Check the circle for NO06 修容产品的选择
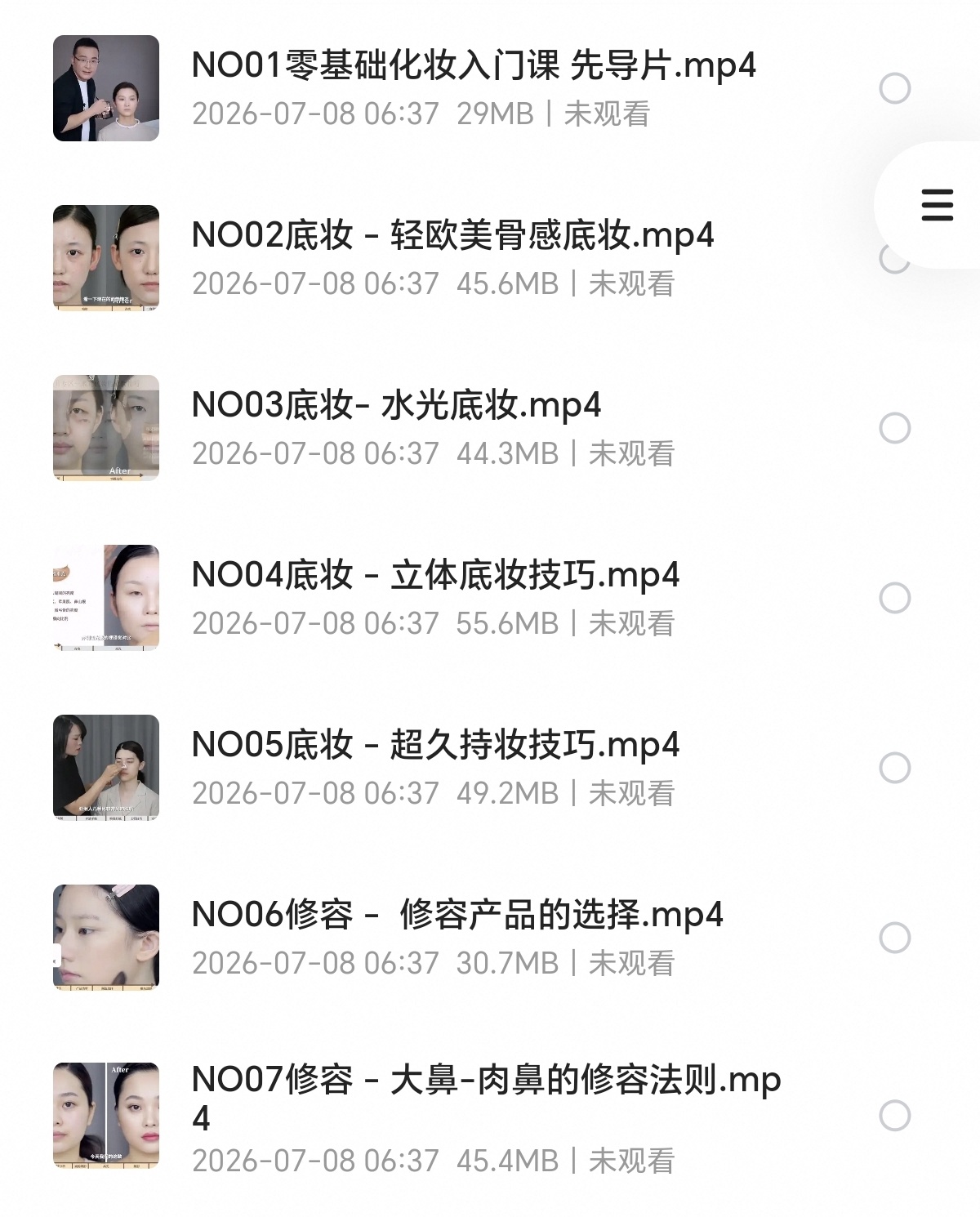Viewport: 980px width, 1217px height. point(895,938)
